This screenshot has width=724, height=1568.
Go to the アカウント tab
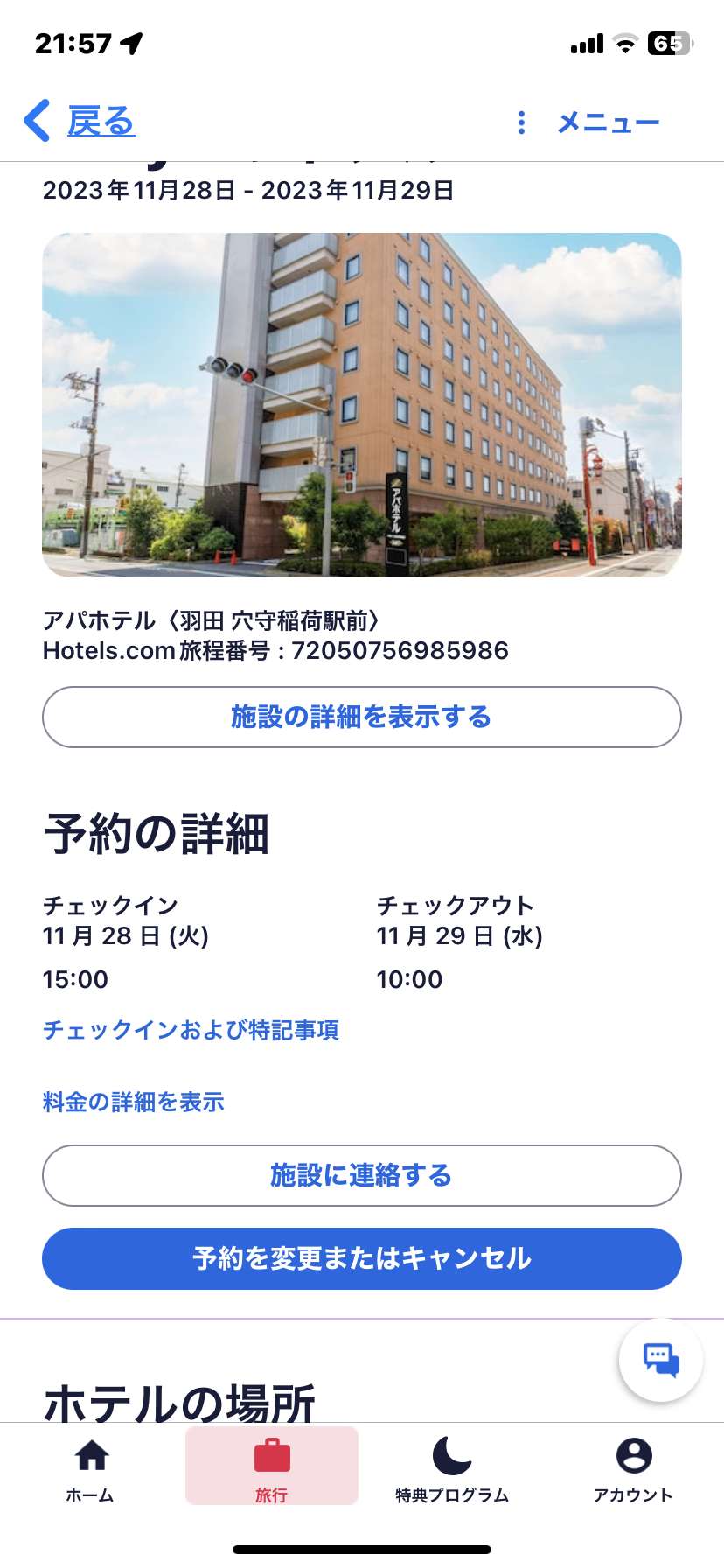(633, 1469)
